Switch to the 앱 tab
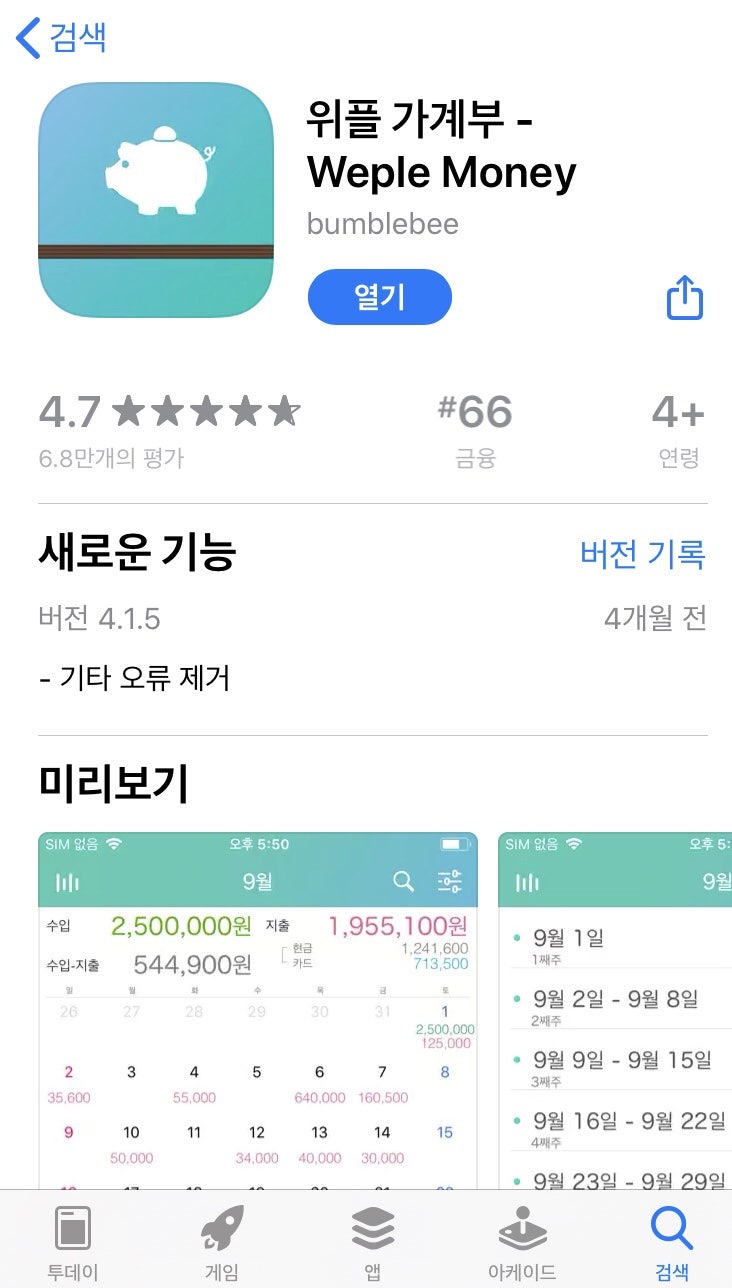 [x=372, y=1243]
